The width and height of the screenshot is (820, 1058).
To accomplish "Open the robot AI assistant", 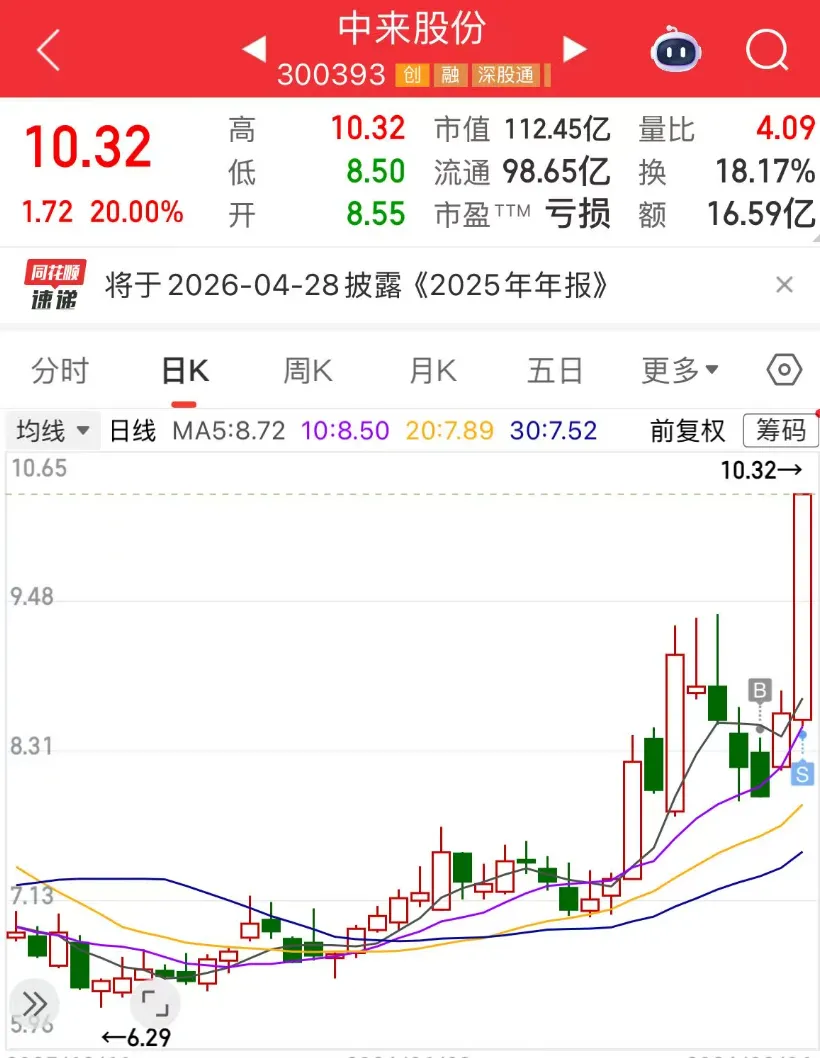I will [x=674, y=48].
